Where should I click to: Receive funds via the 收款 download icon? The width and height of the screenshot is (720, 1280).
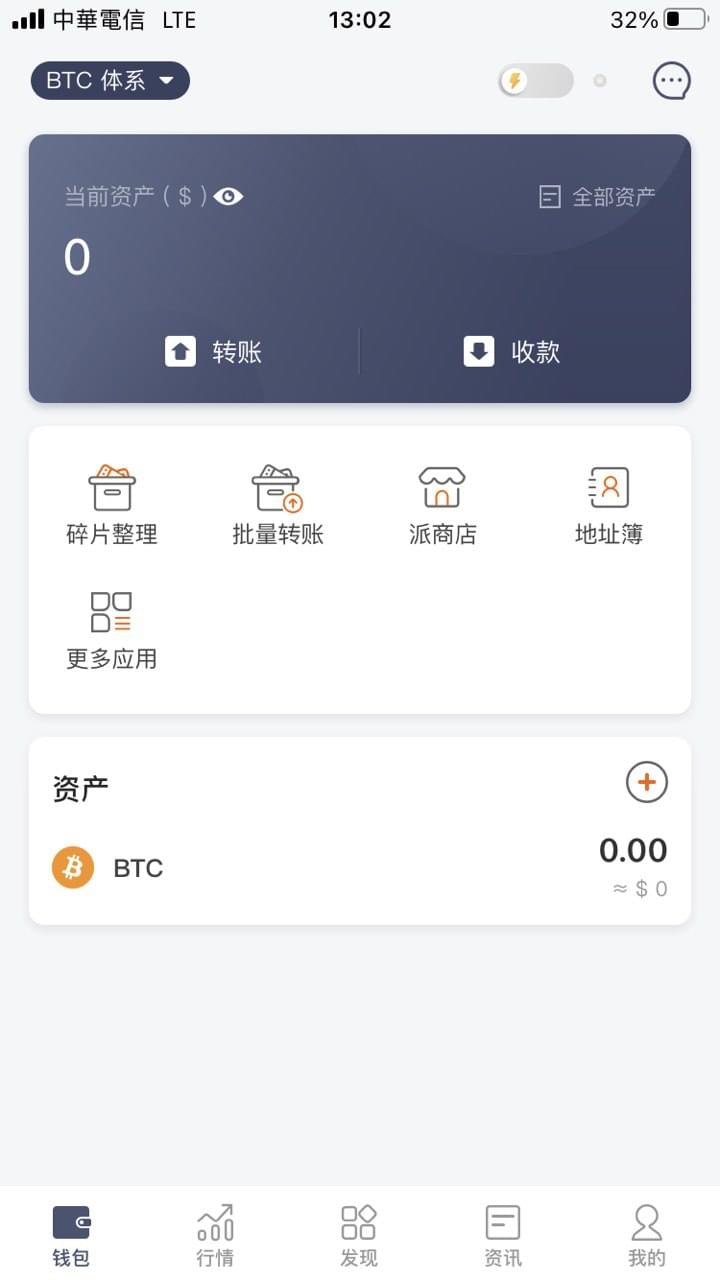(478, 351)
